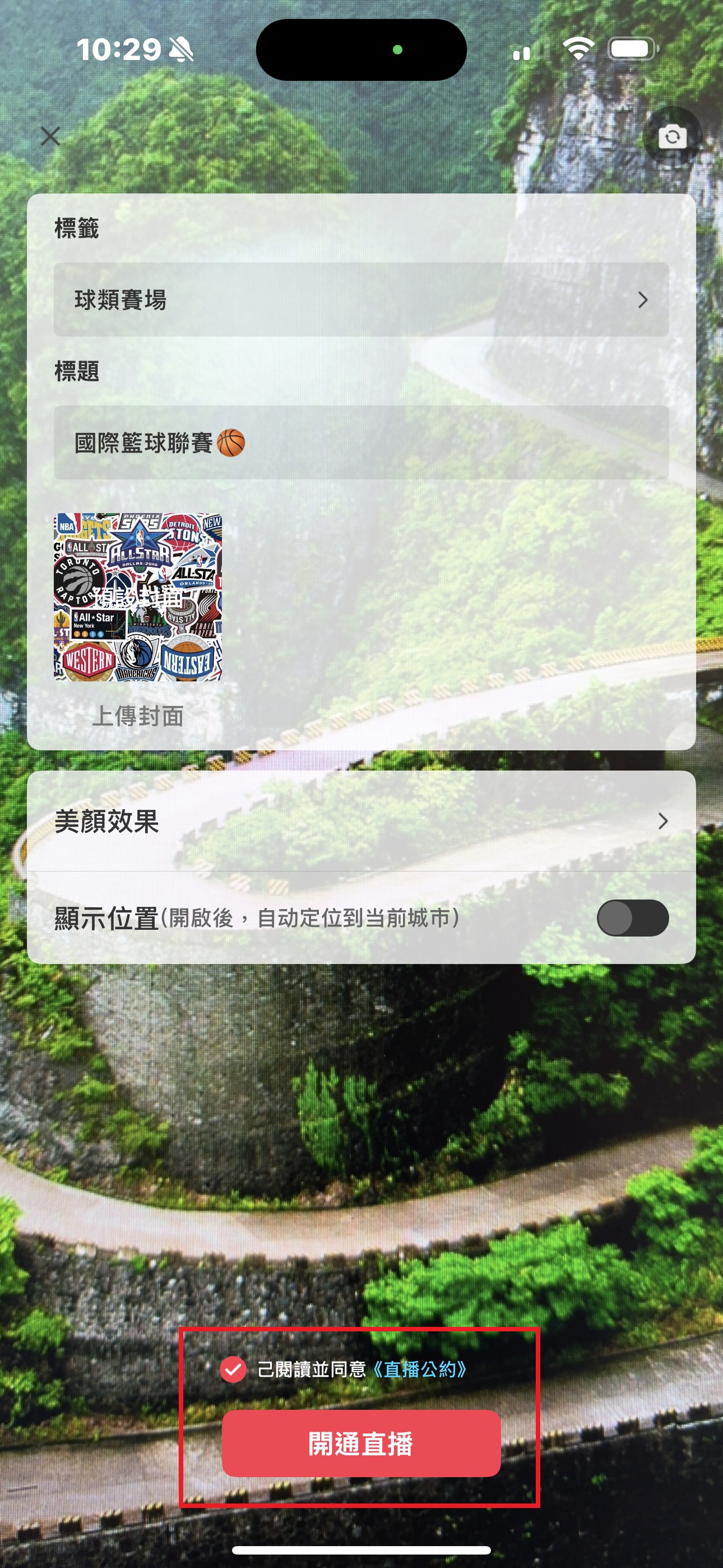Edit the 國際籃球聯賽 title field
Image resolution: width=723 pixels, height=1568 pixels.
point(361,442)
